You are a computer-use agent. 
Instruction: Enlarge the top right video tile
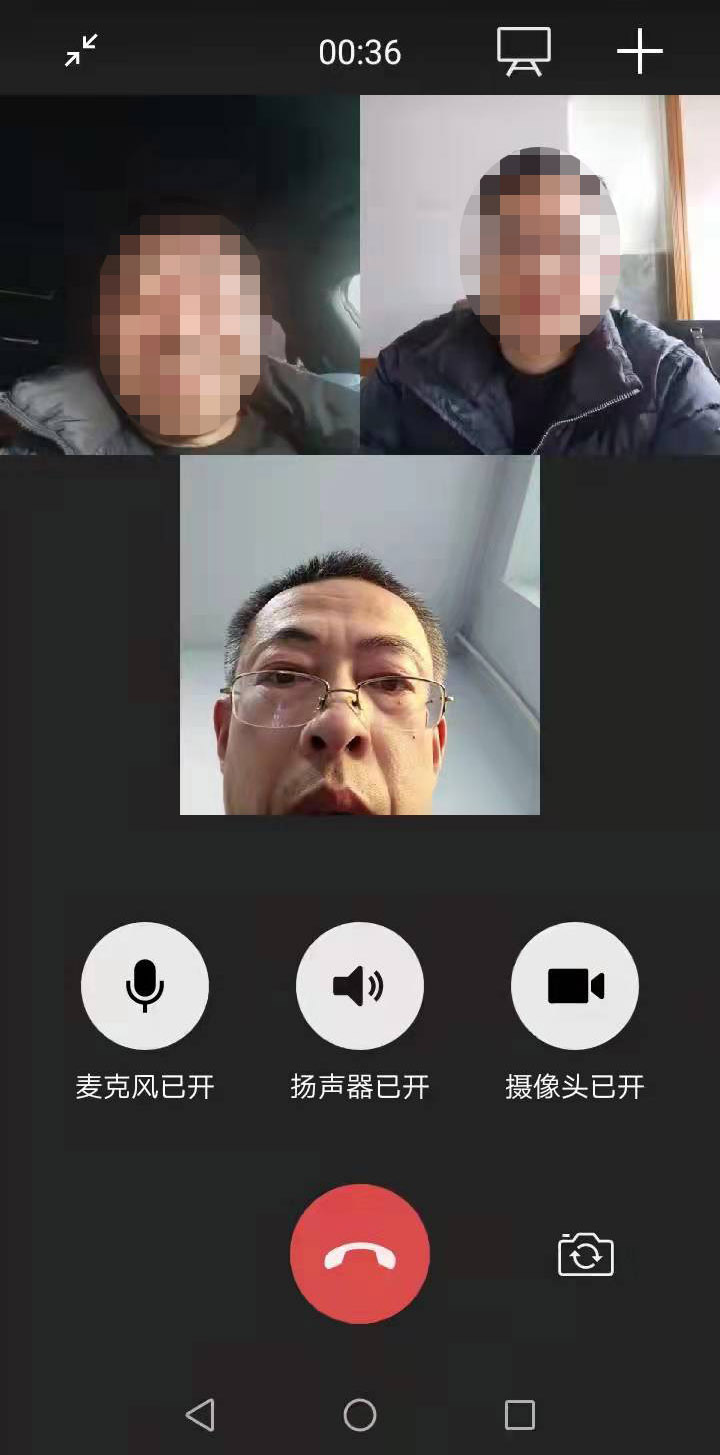[x=540, y=275]
